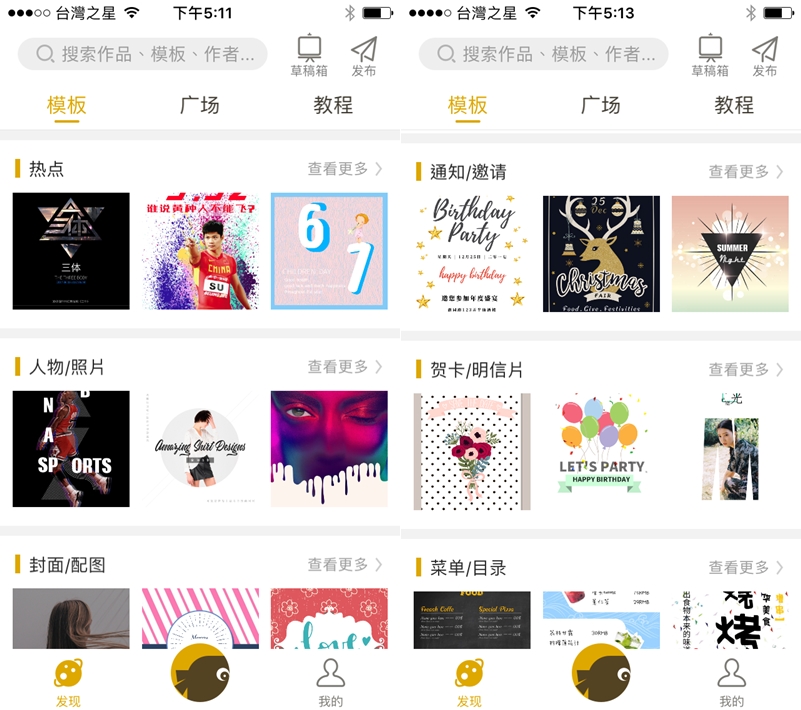Open the China sprinter template
801x710 pixels.
[200, 251]
